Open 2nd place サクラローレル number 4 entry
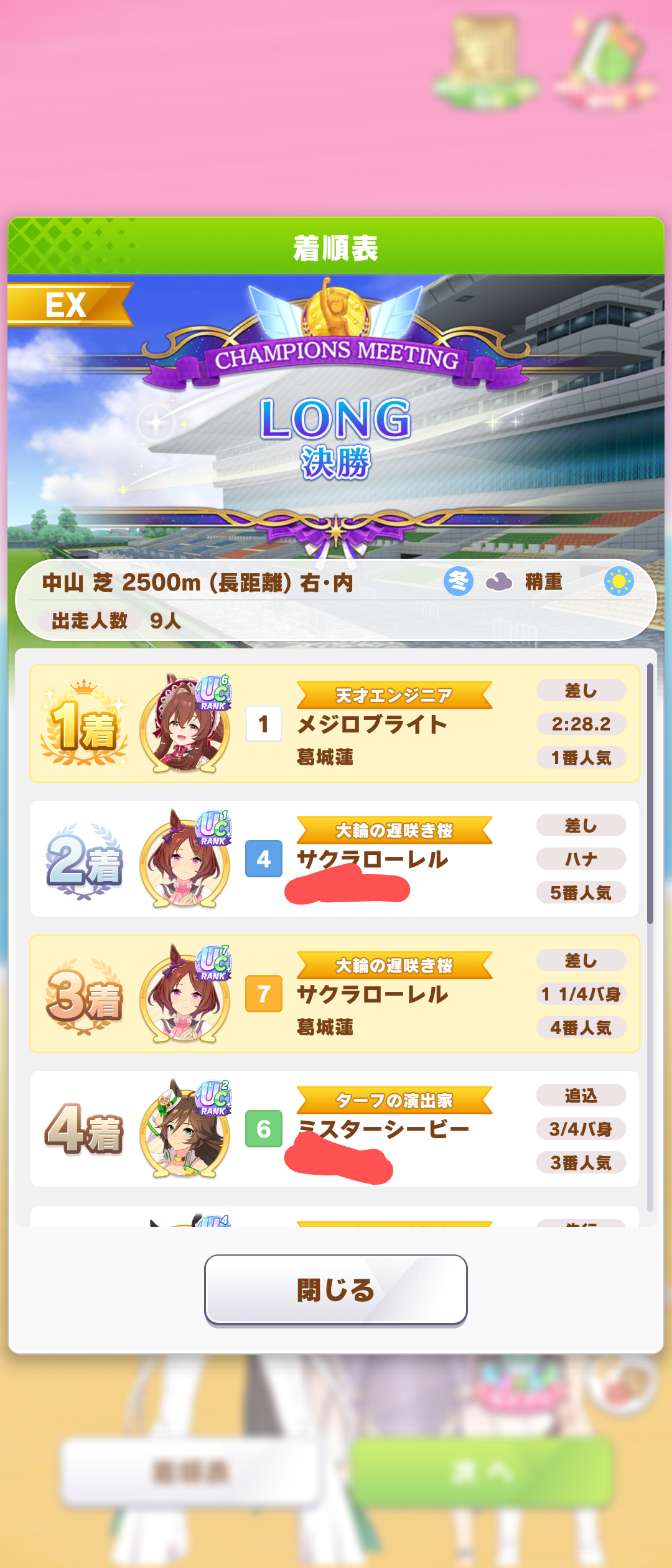 pos(335,859)
